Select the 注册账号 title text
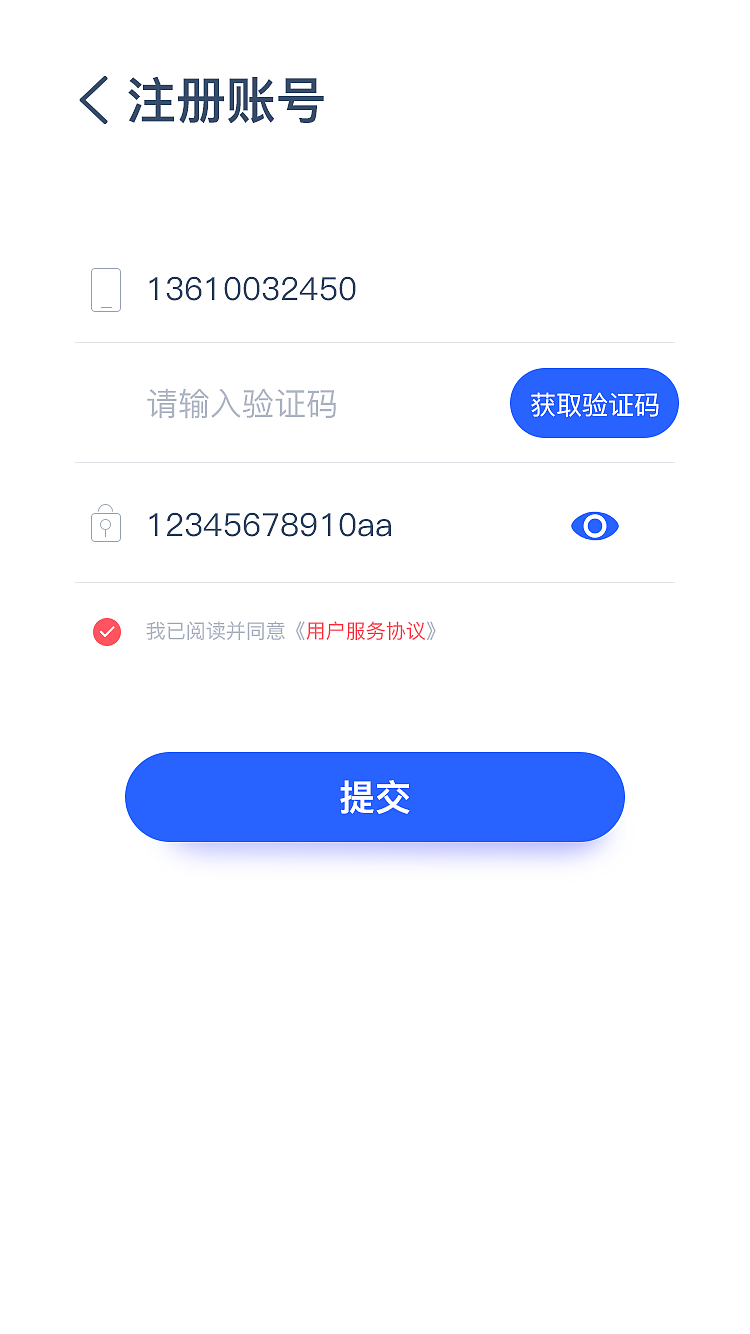This screenshot has height=1334, width=750. pyautogui.click(x=224, y=100)
